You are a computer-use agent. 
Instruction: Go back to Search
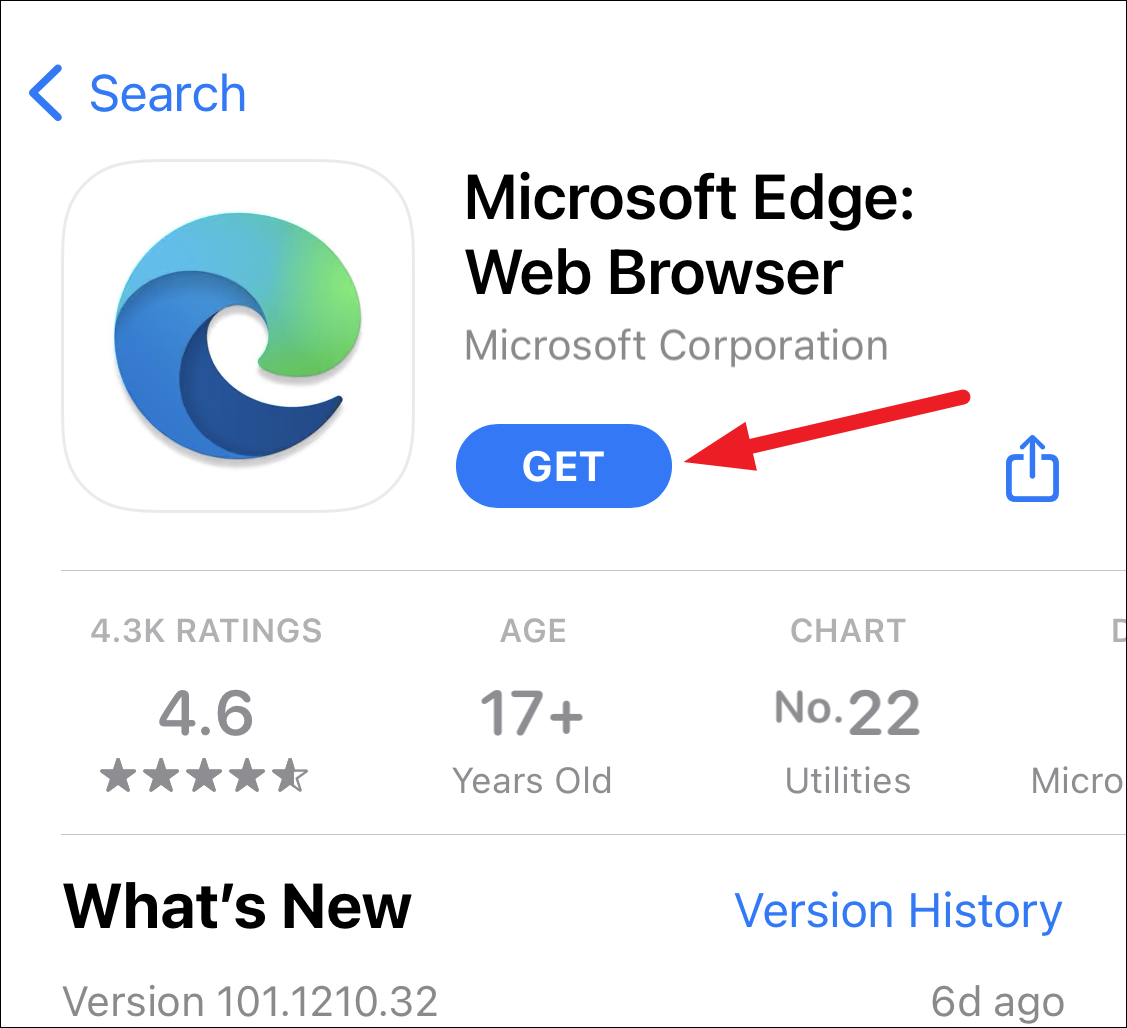[x=138, y=94]
